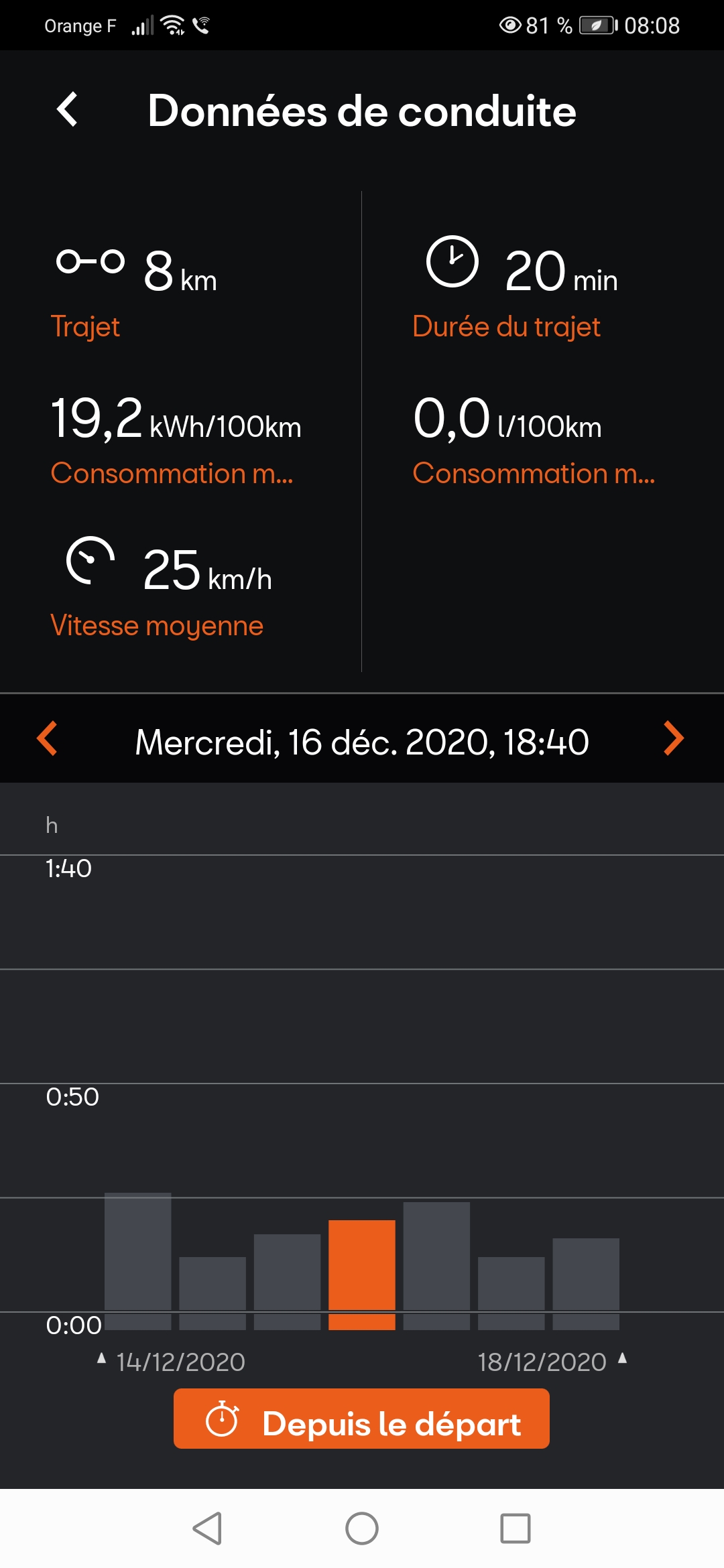Open the system recent apps view

[x=516, y=1528]
